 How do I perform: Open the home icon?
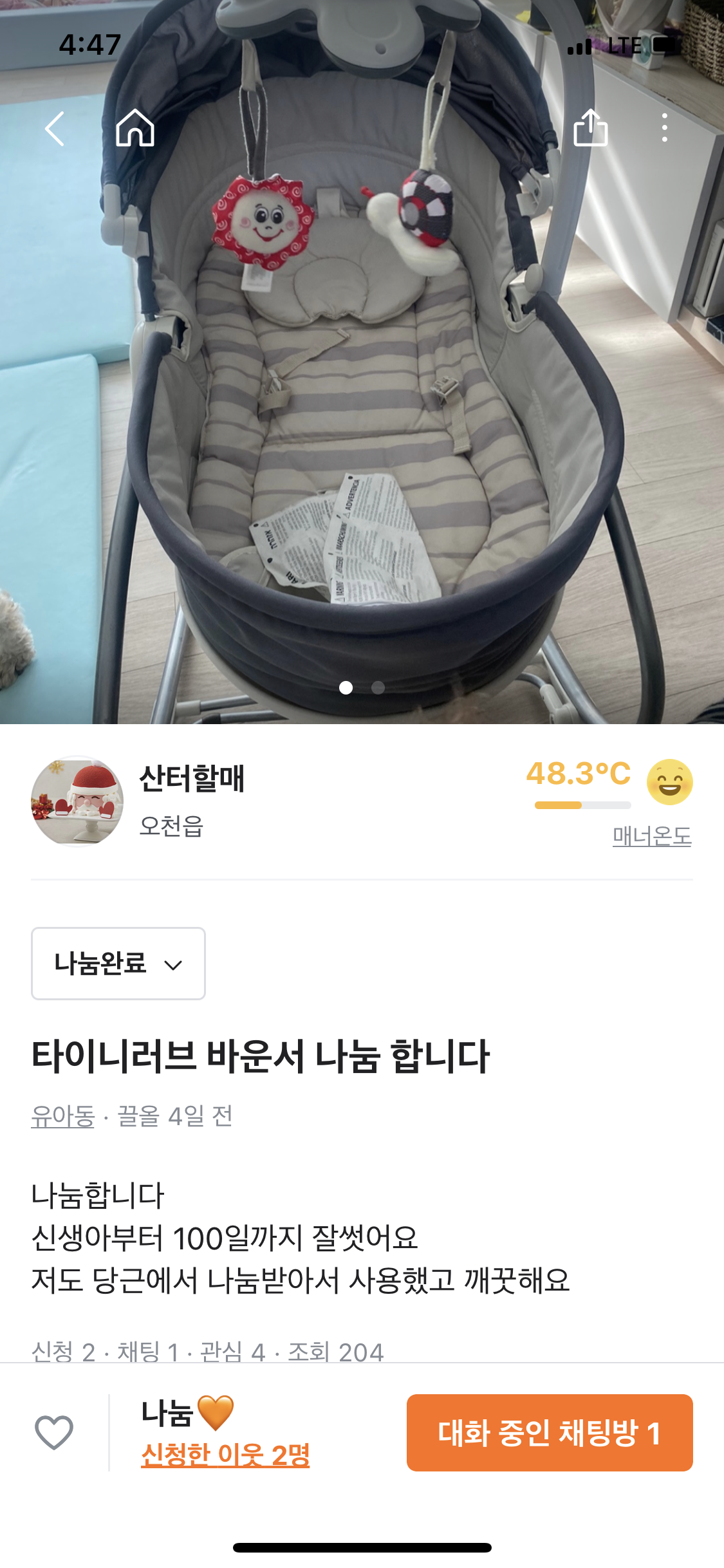(x=135, y=128)
